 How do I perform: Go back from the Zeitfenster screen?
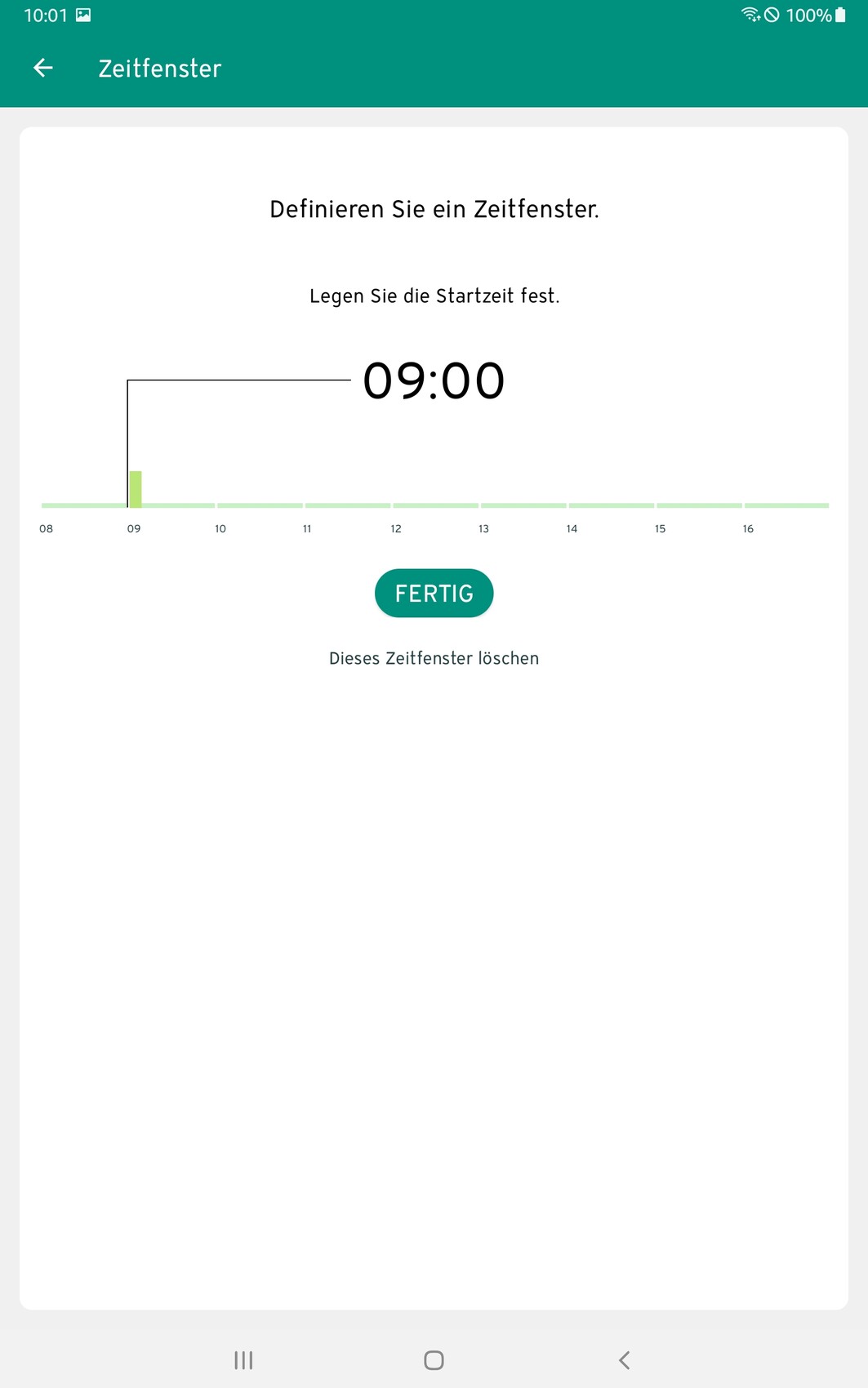pyautogui.click(x=43, y=69)
